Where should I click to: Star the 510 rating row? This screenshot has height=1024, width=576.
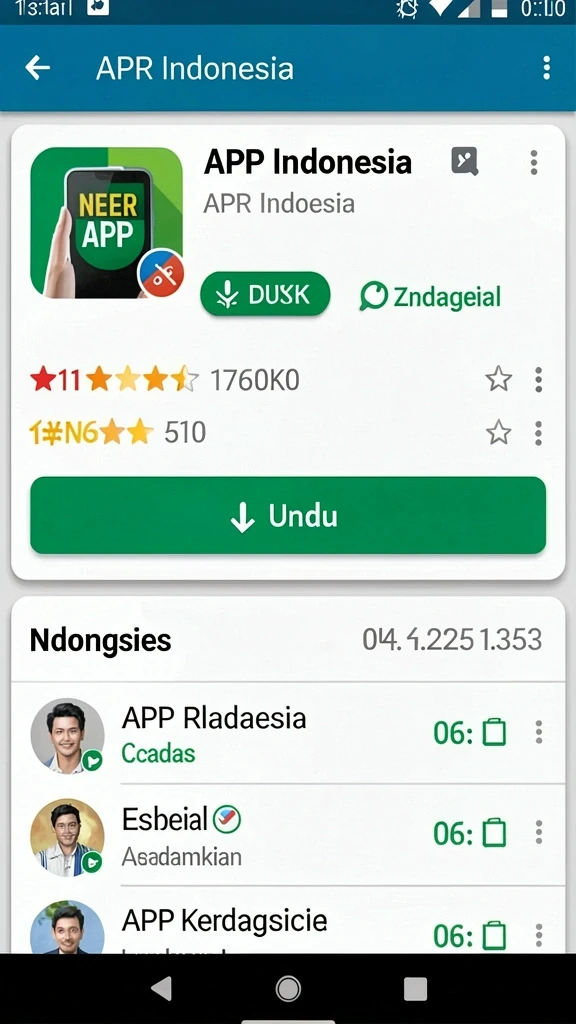(499, 432)
